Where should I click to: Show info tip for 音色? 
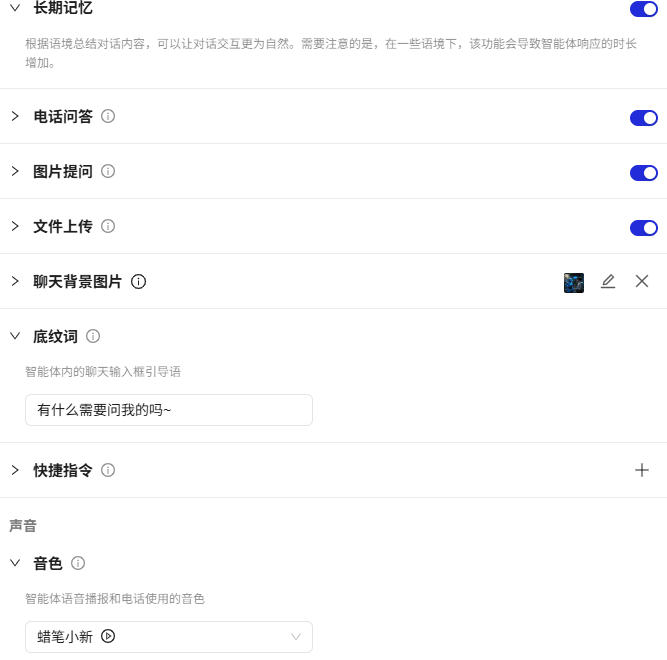(x=78, y=563)
